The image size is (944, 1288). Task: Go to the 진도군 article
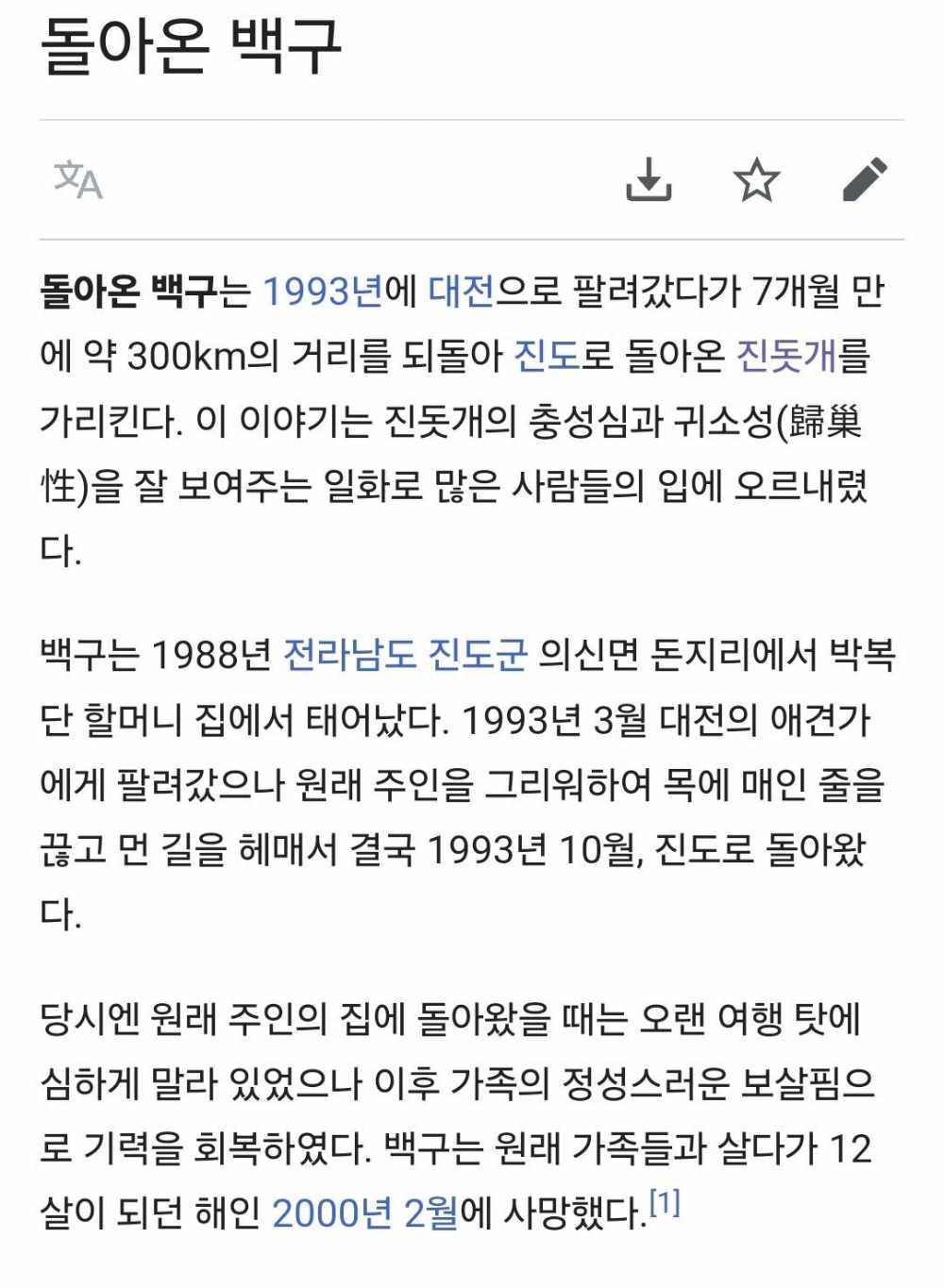478,654
